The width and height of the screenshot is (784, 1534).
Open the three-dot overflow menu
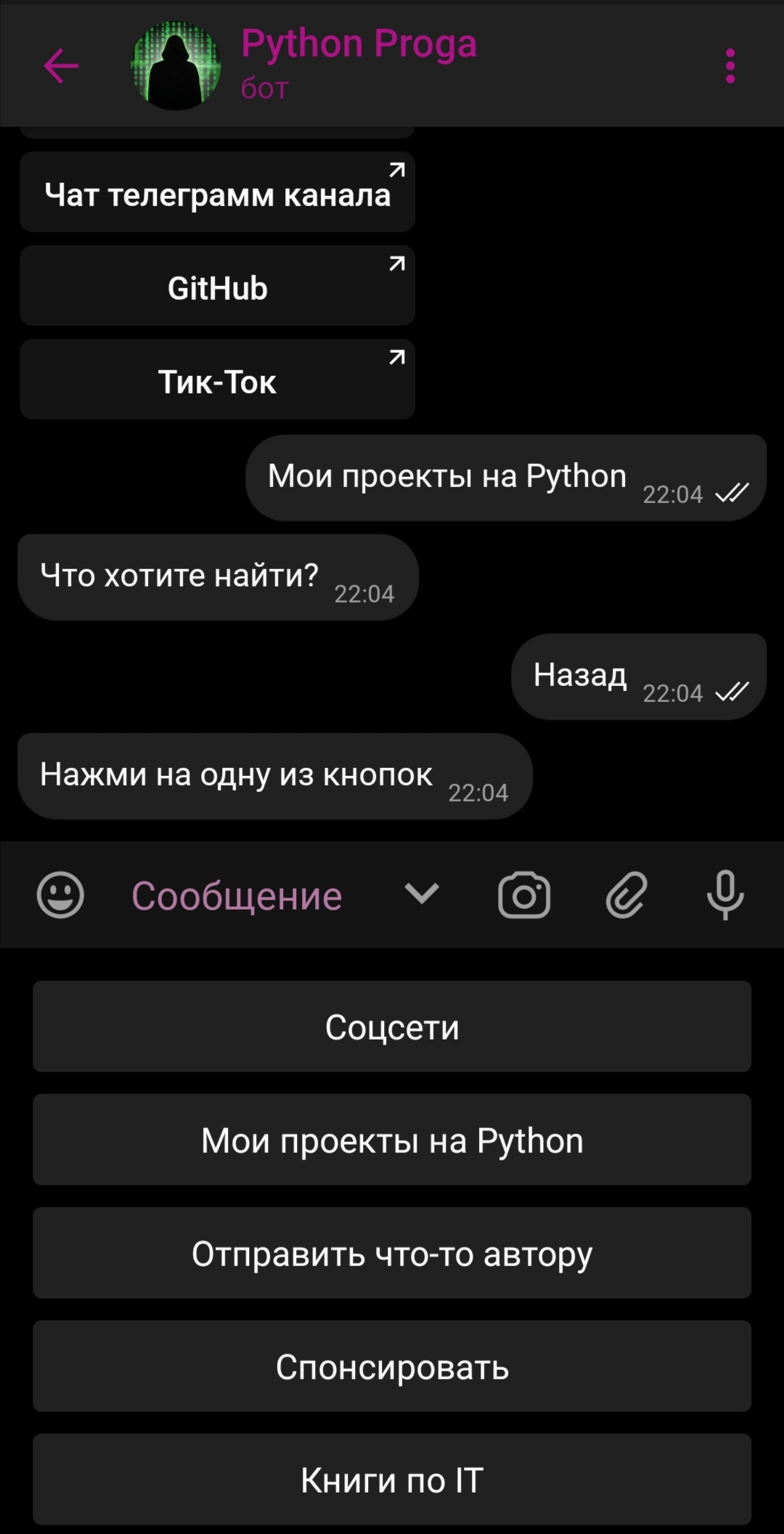pos(730,66)
